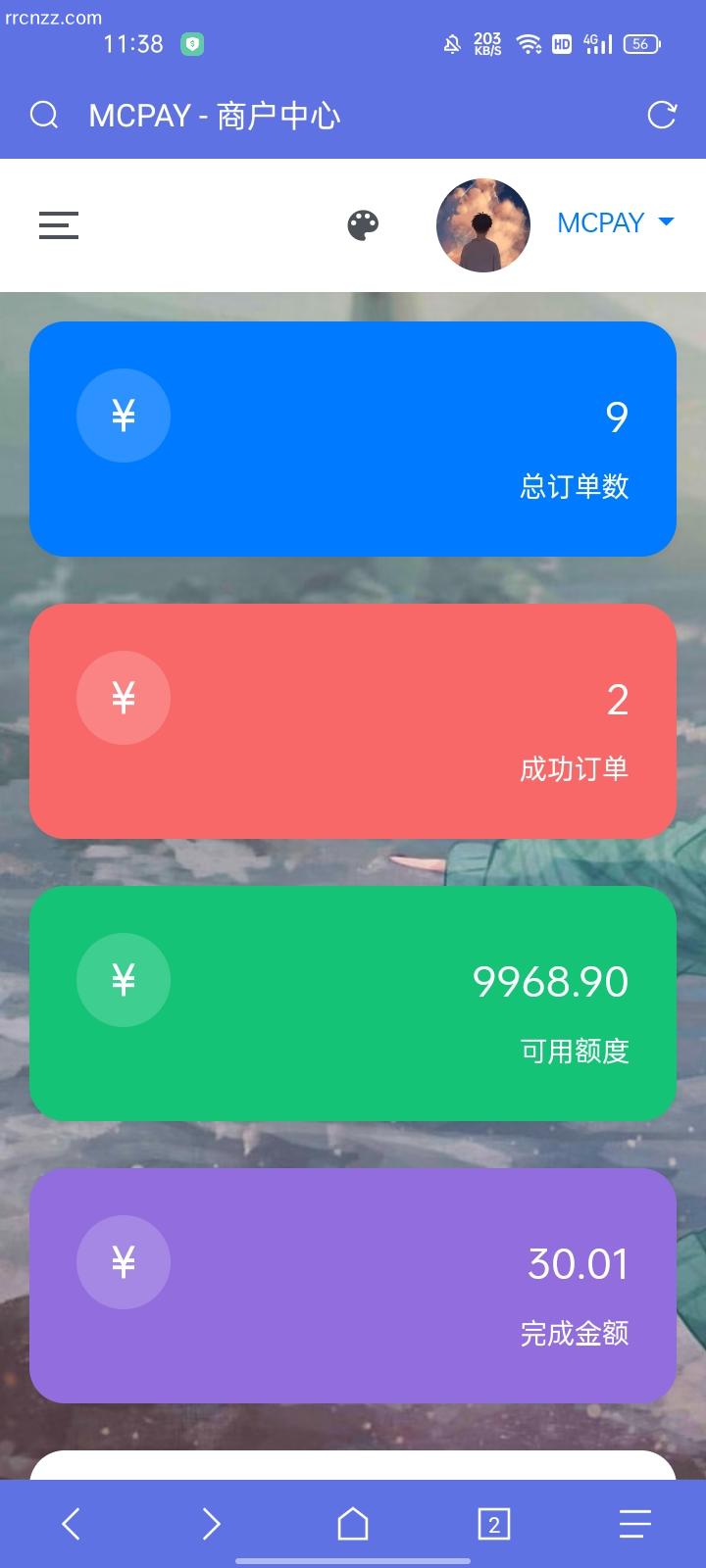The image size is (706, 1568).
Task: Open the browser menu at the bottom right
Action: tap(634, 1524)
